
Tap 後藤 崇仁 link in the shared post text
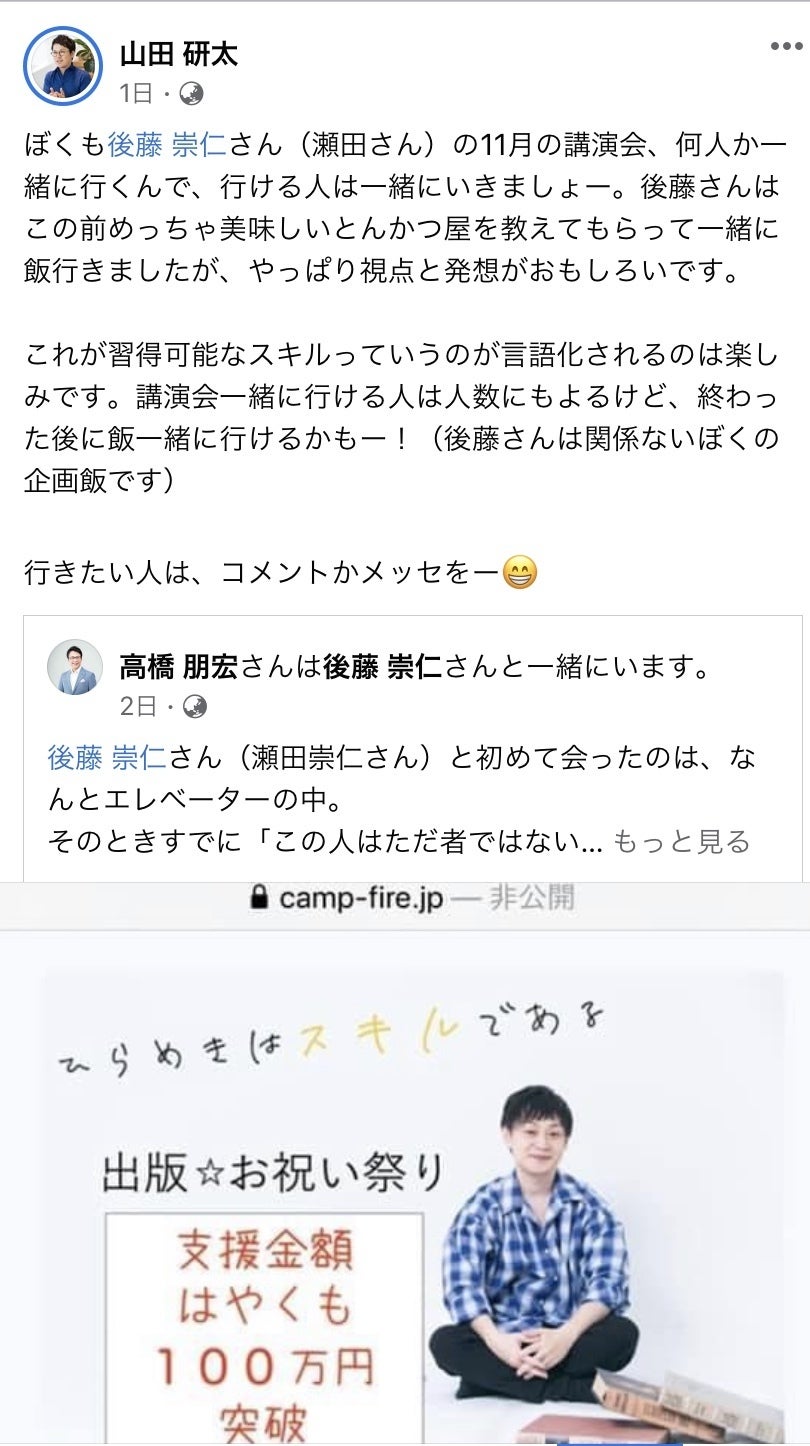click(107, 758)
